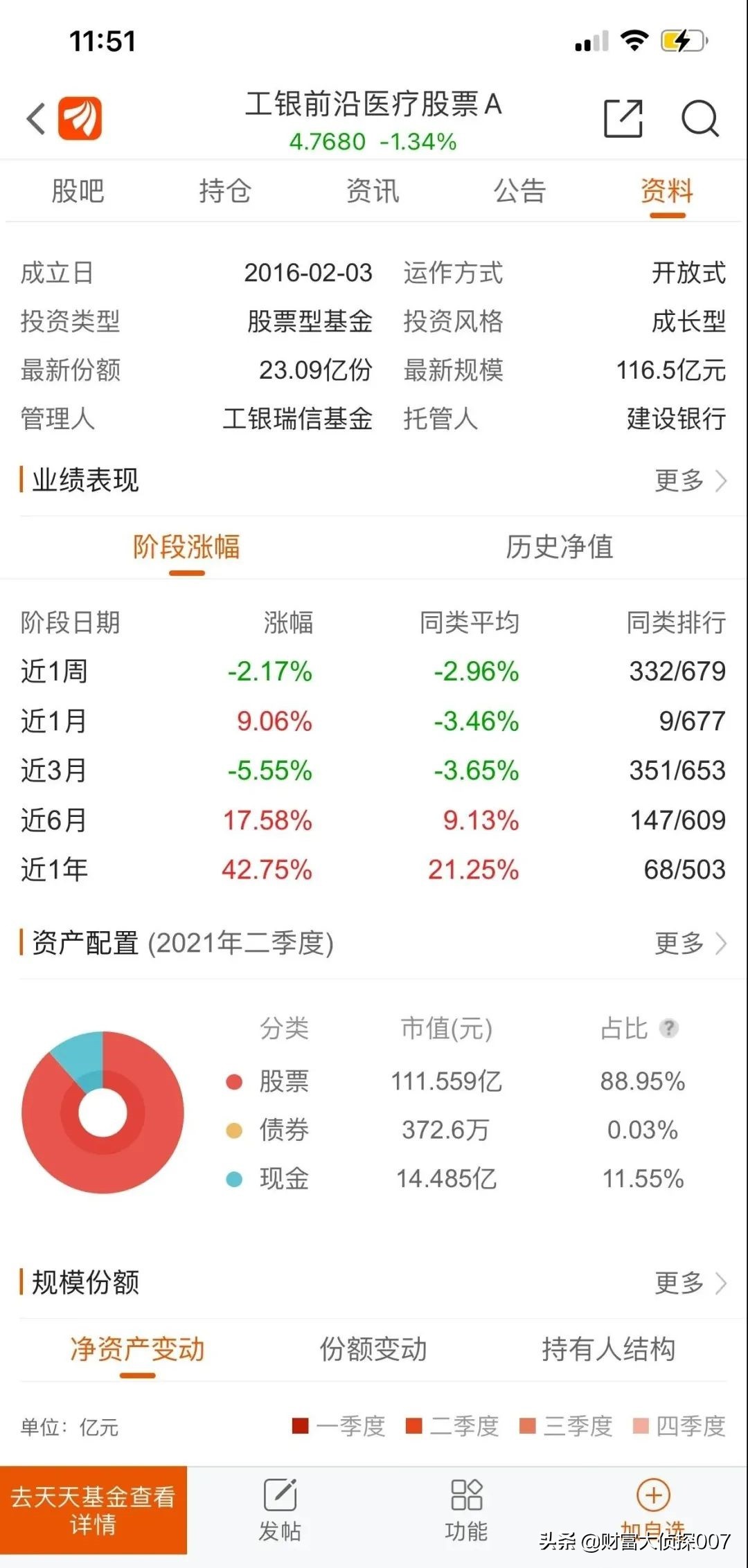Screen dimensions: 748x1568
Task: Tap the fund app logo icon
Action: click(x=80, y=118)
